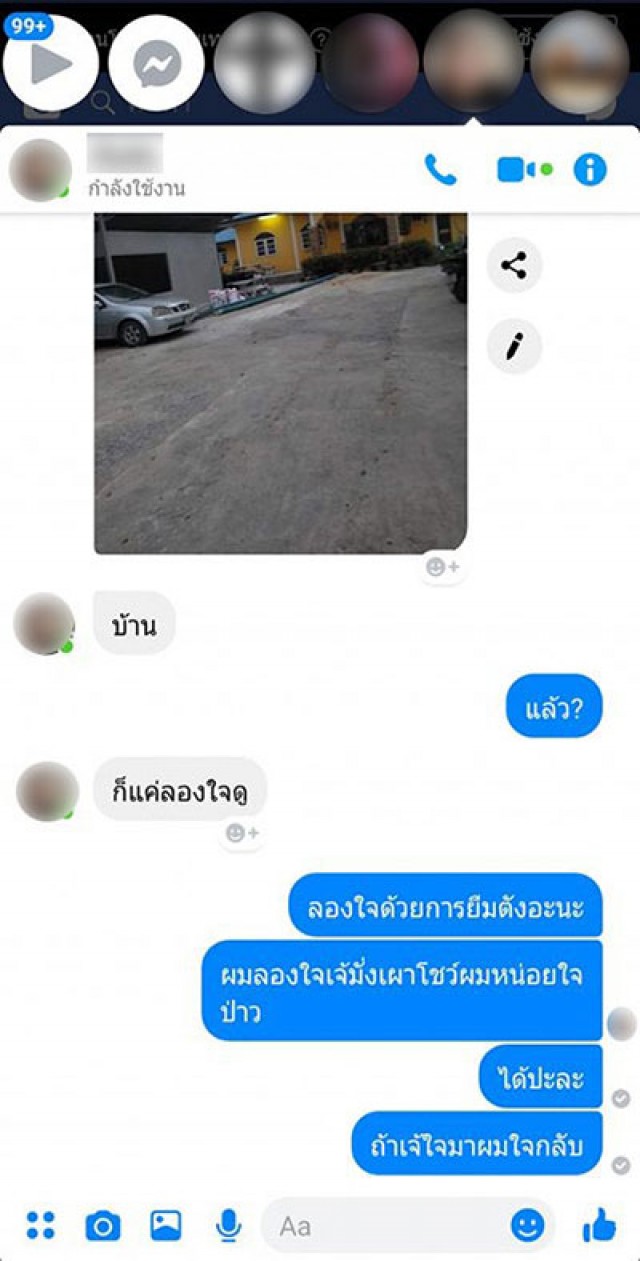Start a voice call
The width and height of the screenshot is (640, 1261).
point(440,169)
